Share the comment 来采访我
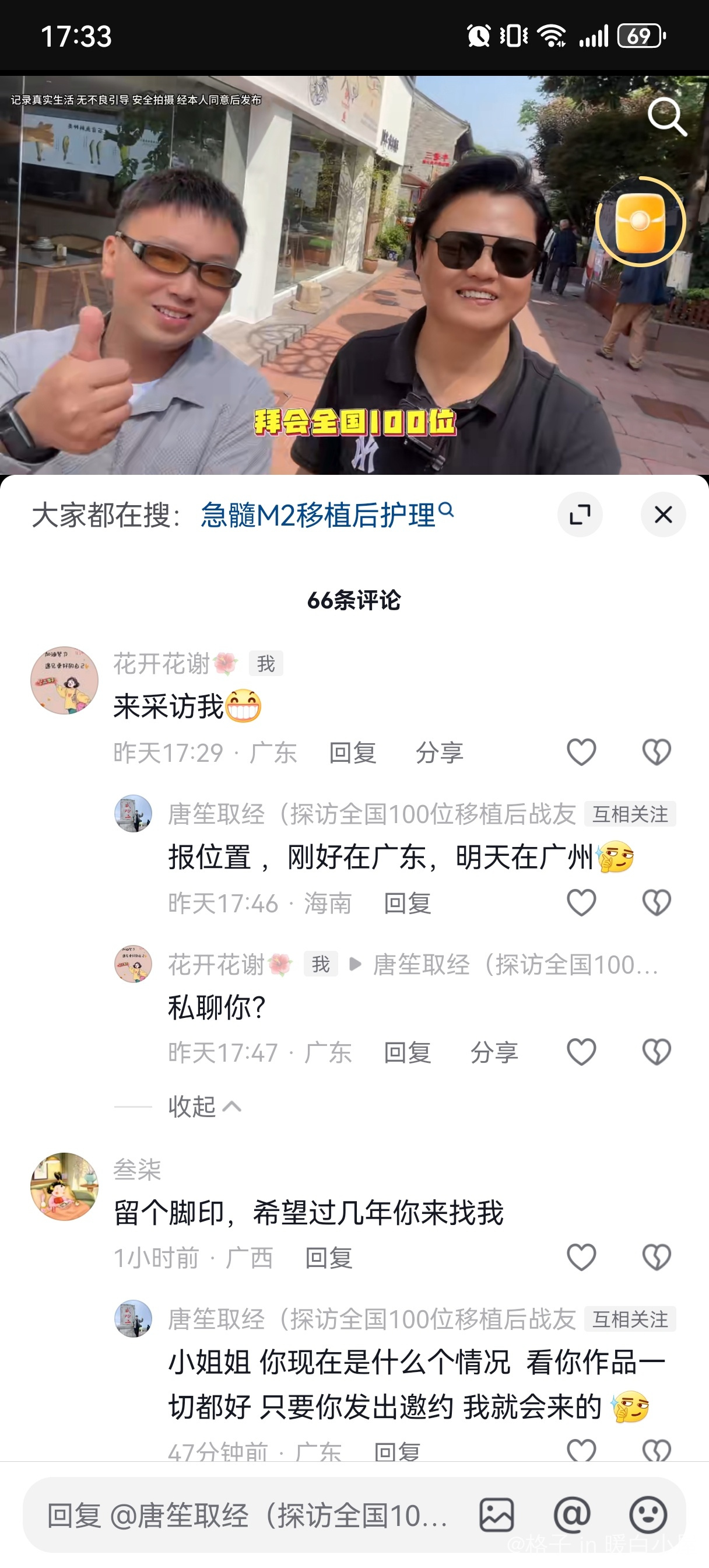The height and width of the screenshot is (1568, 709). pos(439,753)
